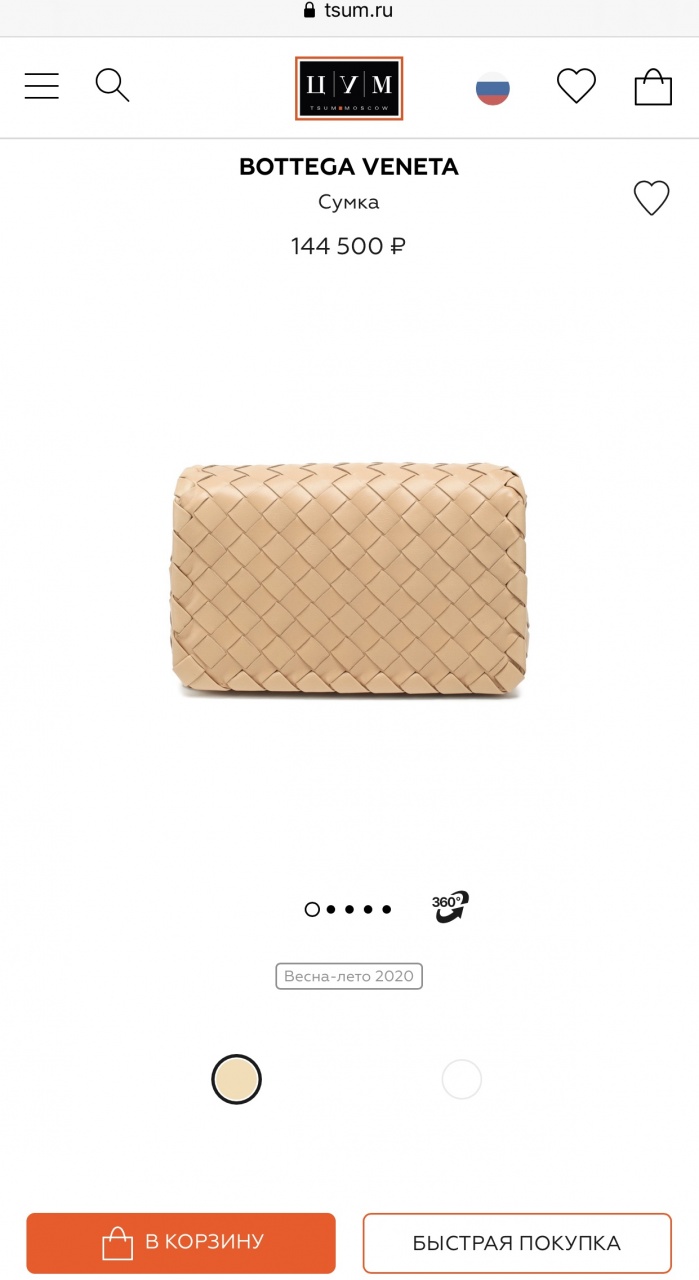Image resolution: width=699 pixels, height=1280 pixels.
Task: Select the white color swatch
Action: [x=462, y=1079]
